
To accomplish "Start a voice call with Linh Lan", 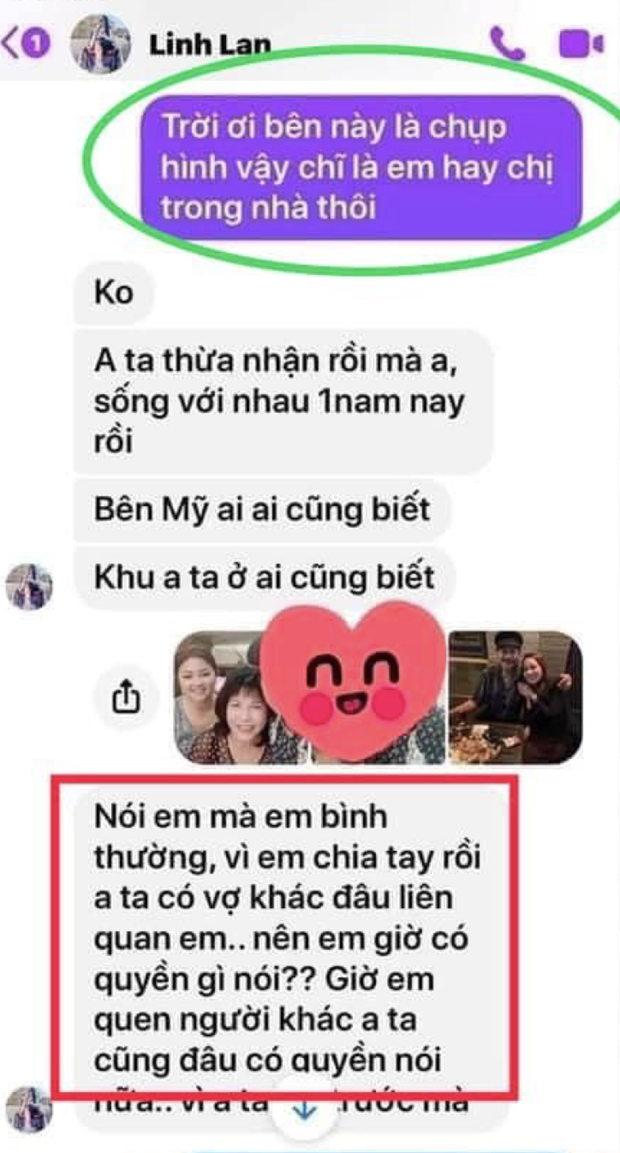I will click(x=508, y=43).
